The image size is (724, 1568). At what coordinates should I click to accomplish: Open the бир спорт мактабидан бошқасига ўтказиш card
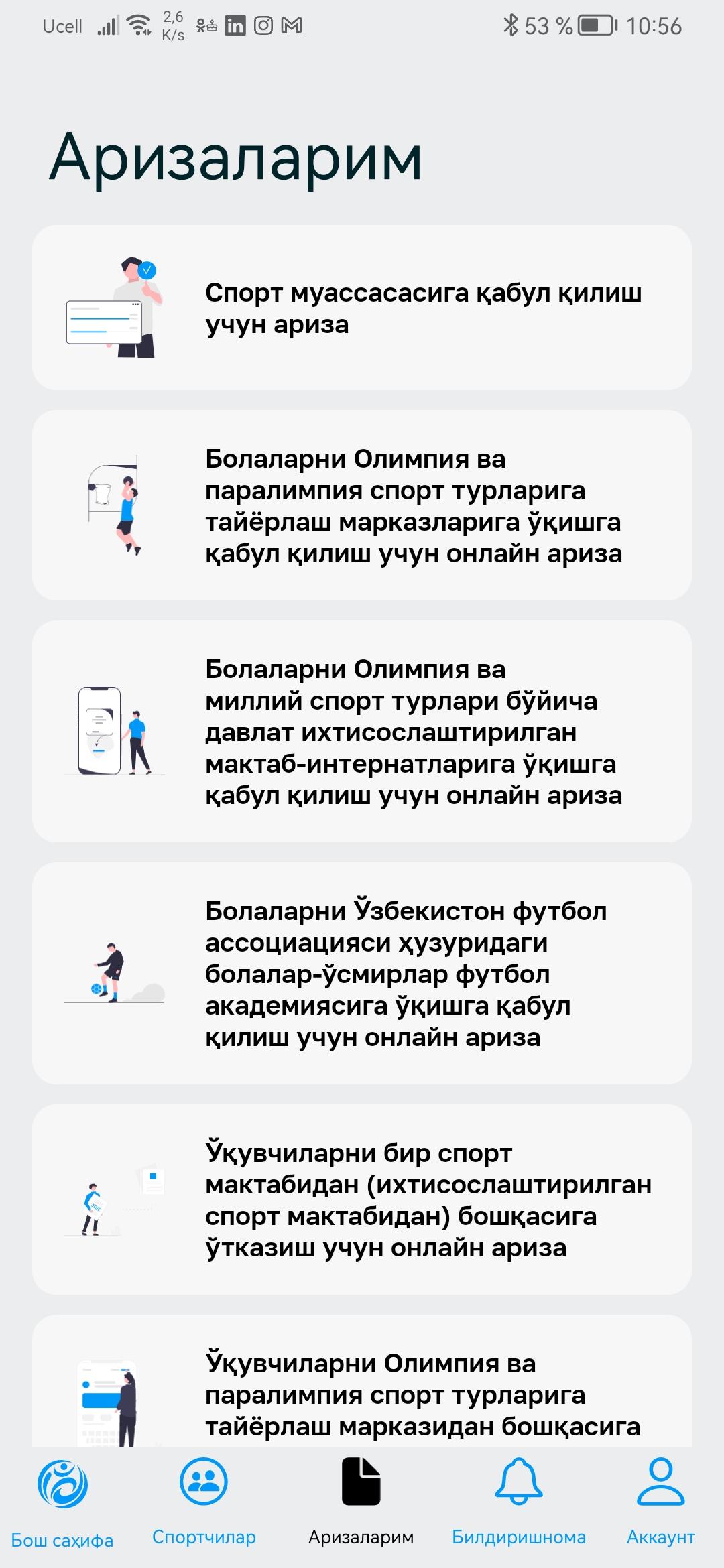pyautogui.click(x=362, y=1199)
